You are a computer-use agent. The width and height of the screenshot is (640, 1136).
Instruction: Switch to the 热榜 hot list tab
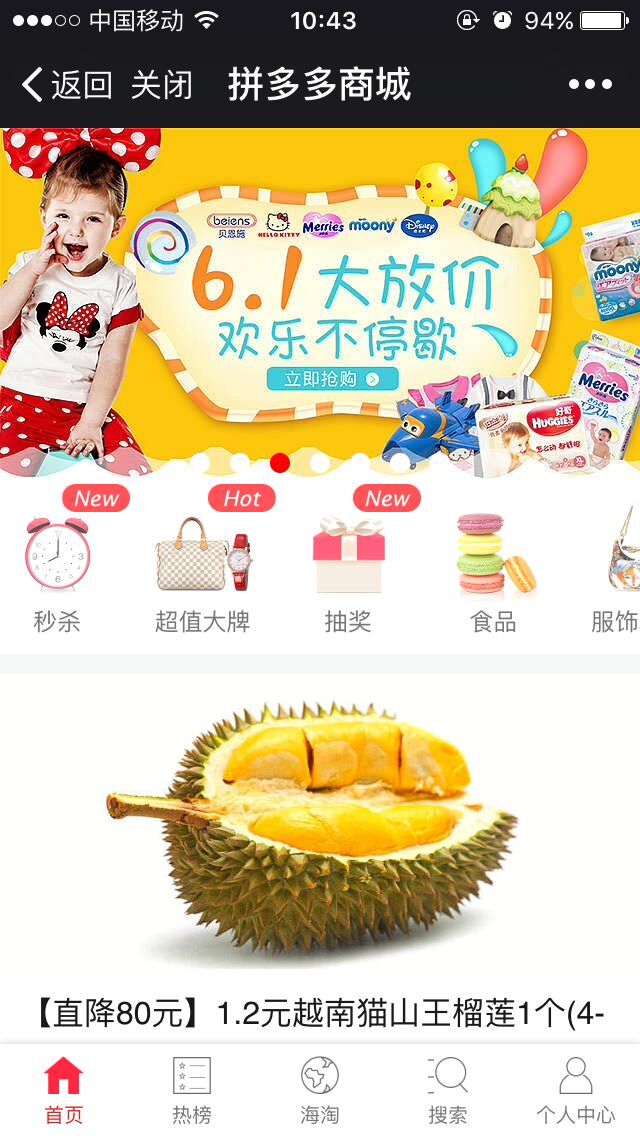[x=191, y=1090]
